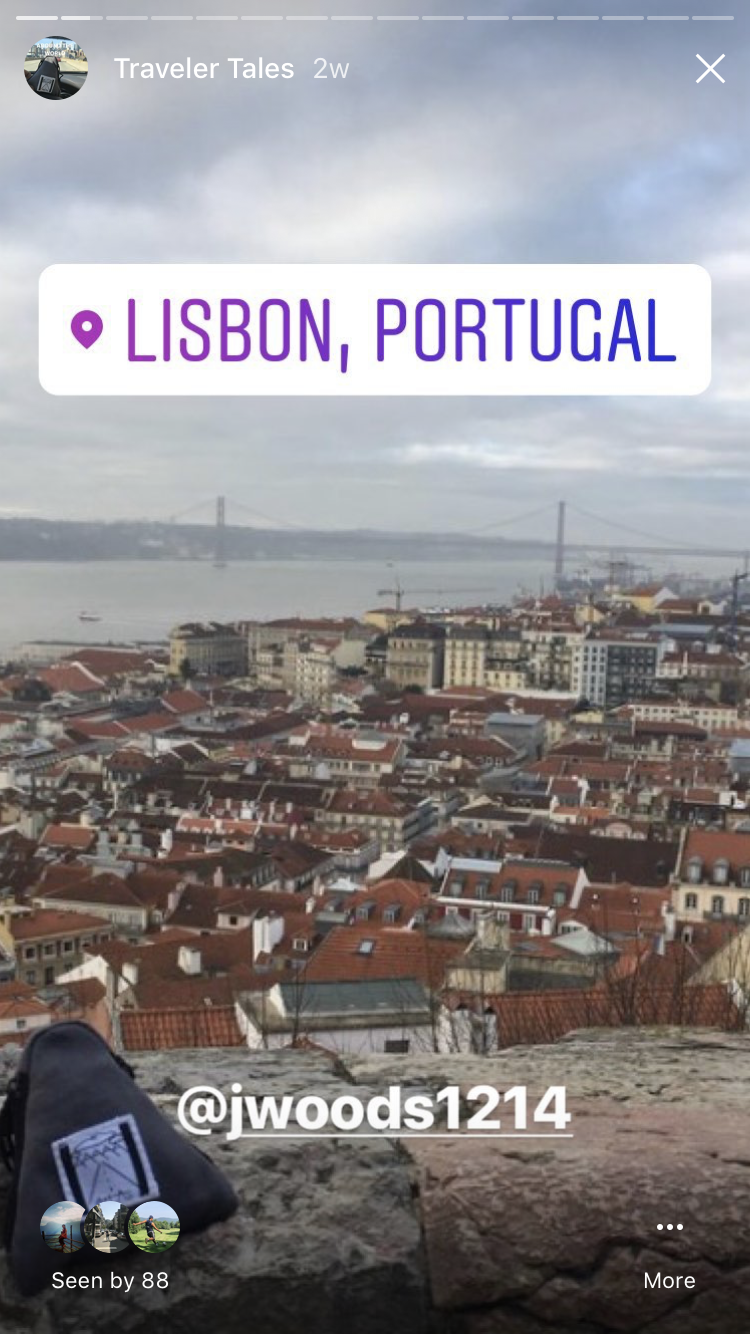The width and height of the screenshot is (750, 1334).
Task: Tap the Traveler Tales username
Action: click(204, 68)
